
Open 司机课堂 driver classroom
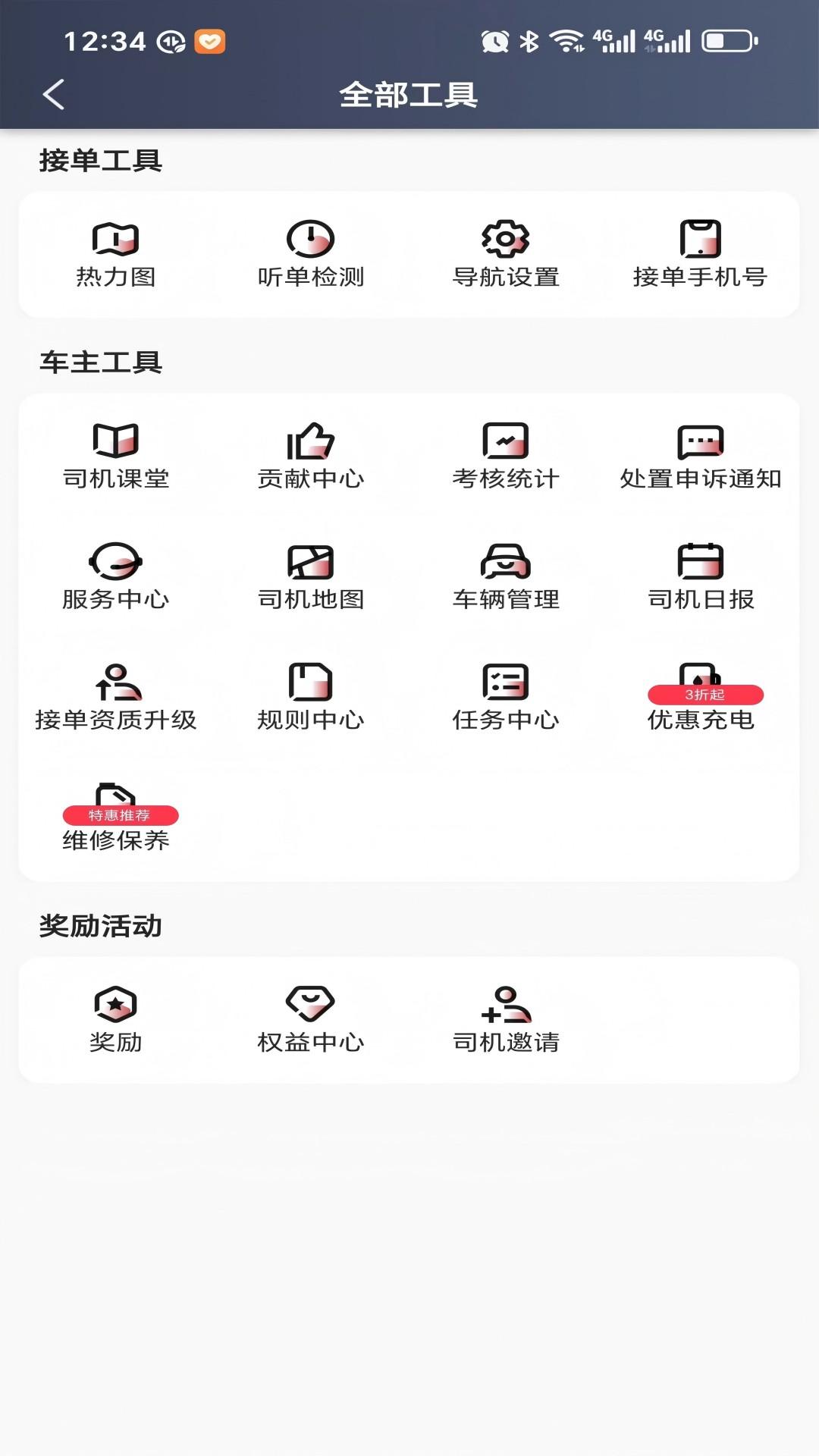[x=118, y=455]
